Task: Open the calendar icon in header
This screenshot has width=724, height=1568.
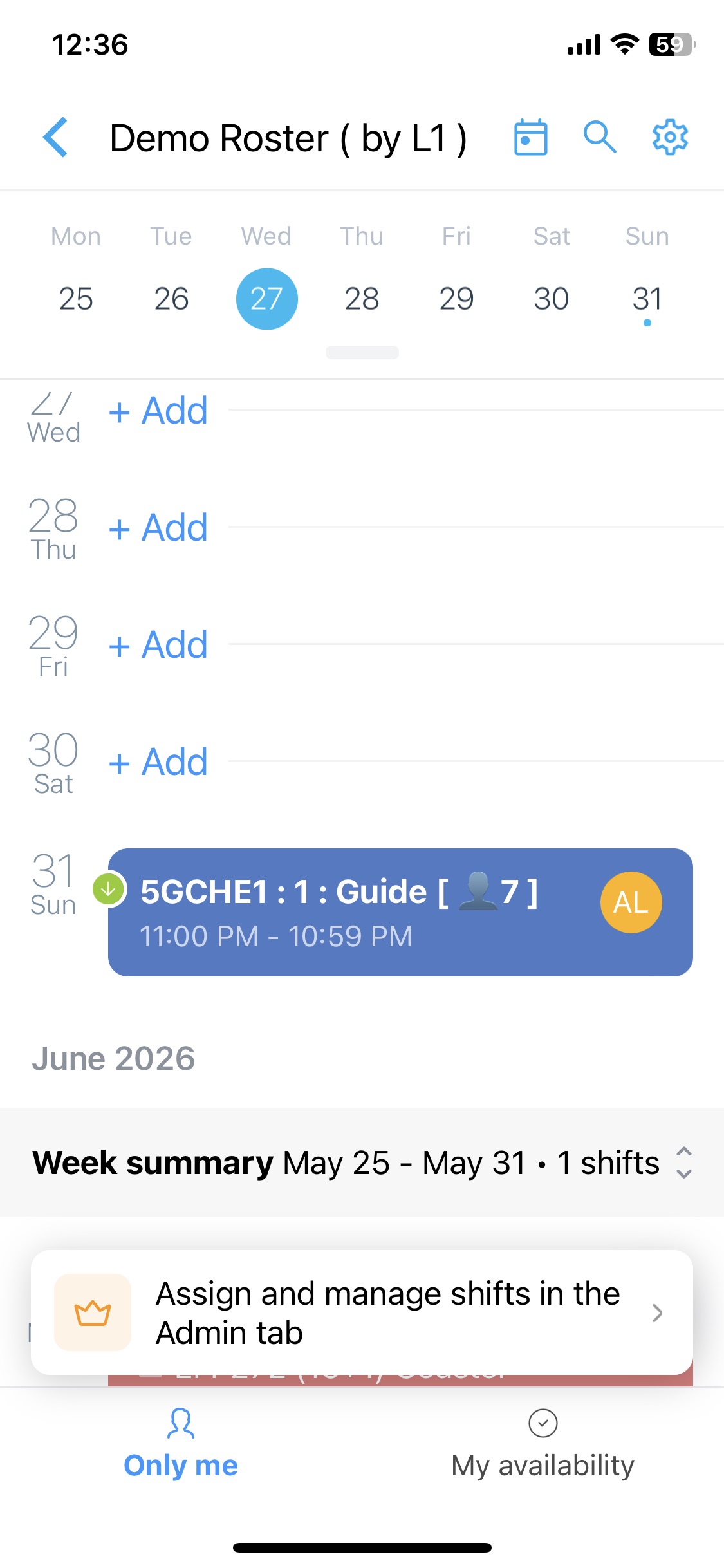Action: (530, 137)
